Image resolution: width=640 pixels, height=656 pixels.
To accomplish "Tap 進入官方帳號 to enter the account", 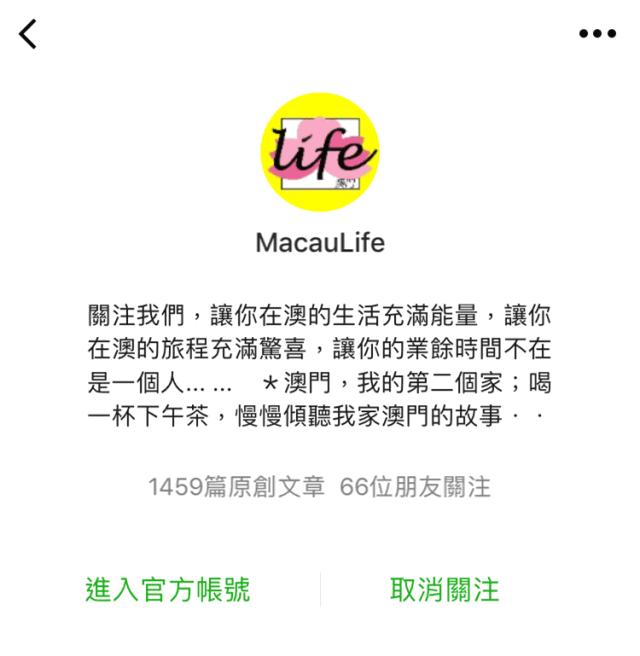I will [x=168, y=589].
